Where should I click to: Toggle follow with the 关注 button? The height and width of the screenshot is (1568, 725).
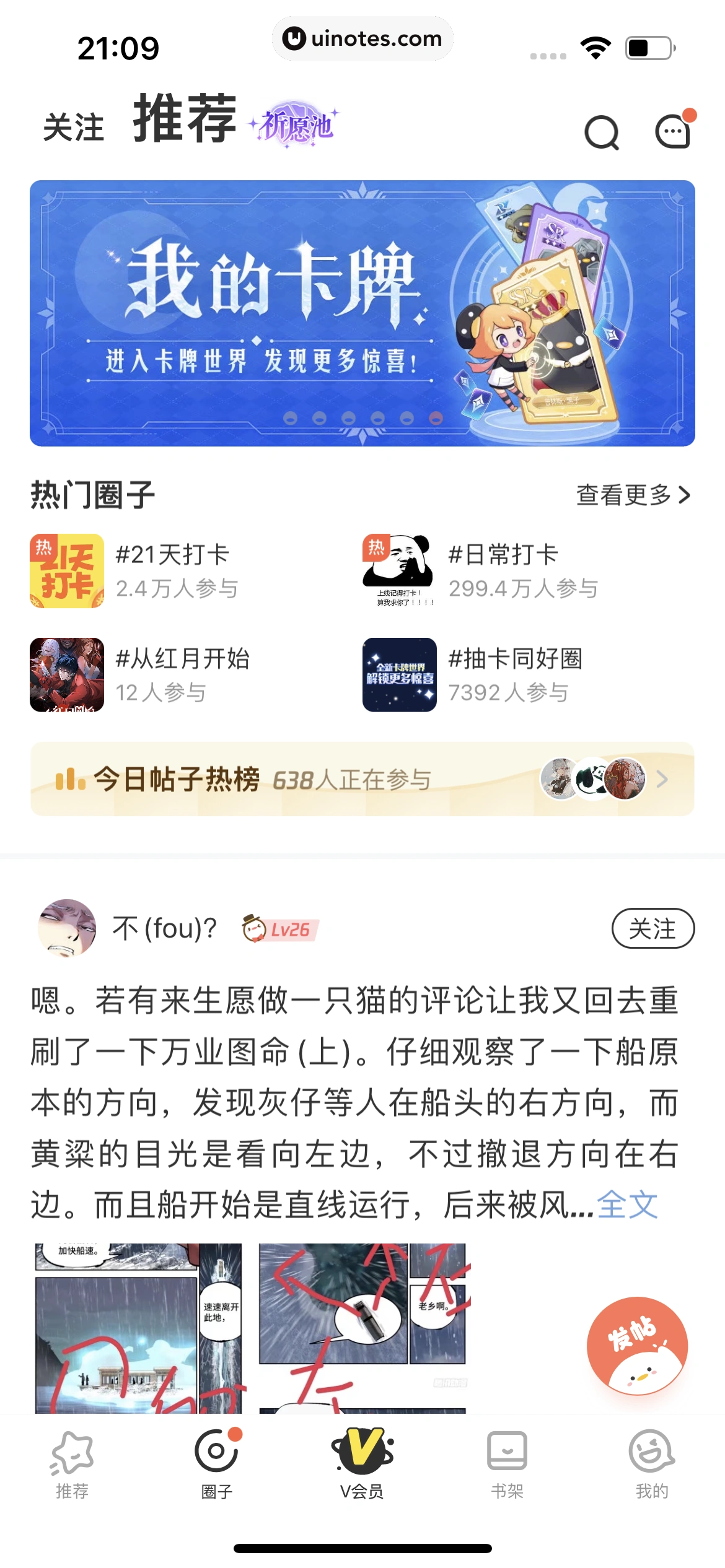click(x=653, y=929)
